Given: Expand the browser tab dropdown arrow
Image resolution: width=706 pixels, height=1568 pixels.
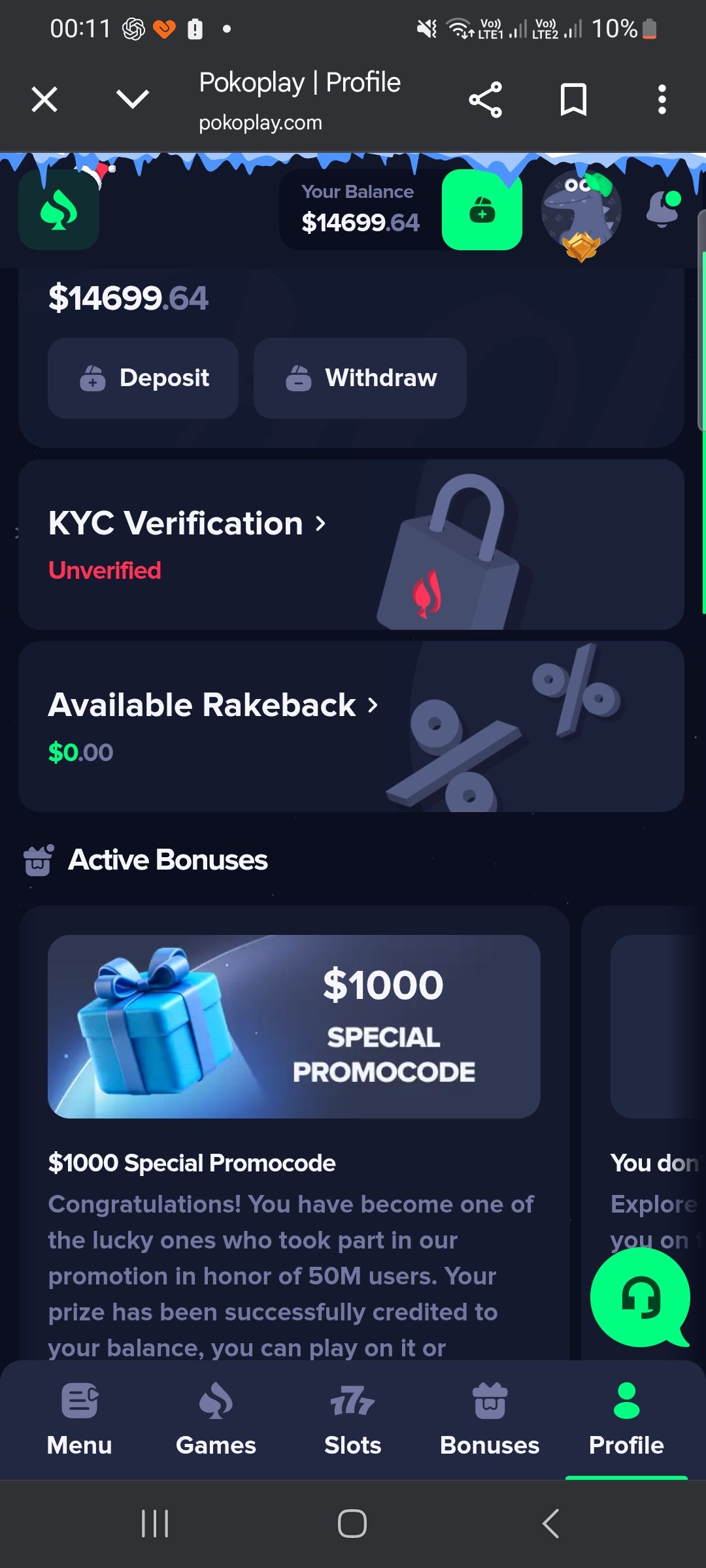Looking at the screenshot, I should coord(133,100).
